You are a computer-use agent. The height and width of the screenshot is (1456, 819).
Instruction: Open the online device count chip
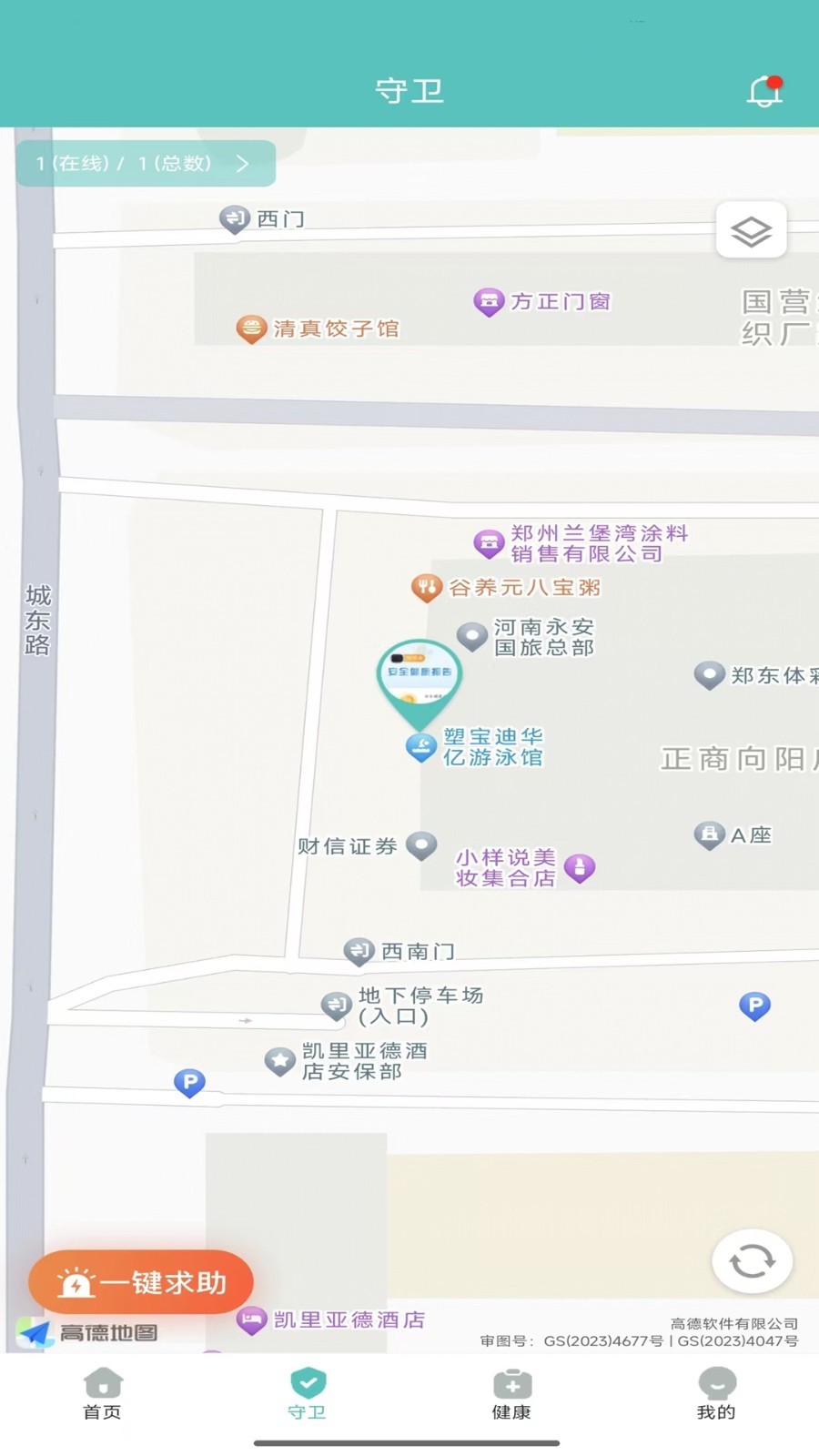146,164
